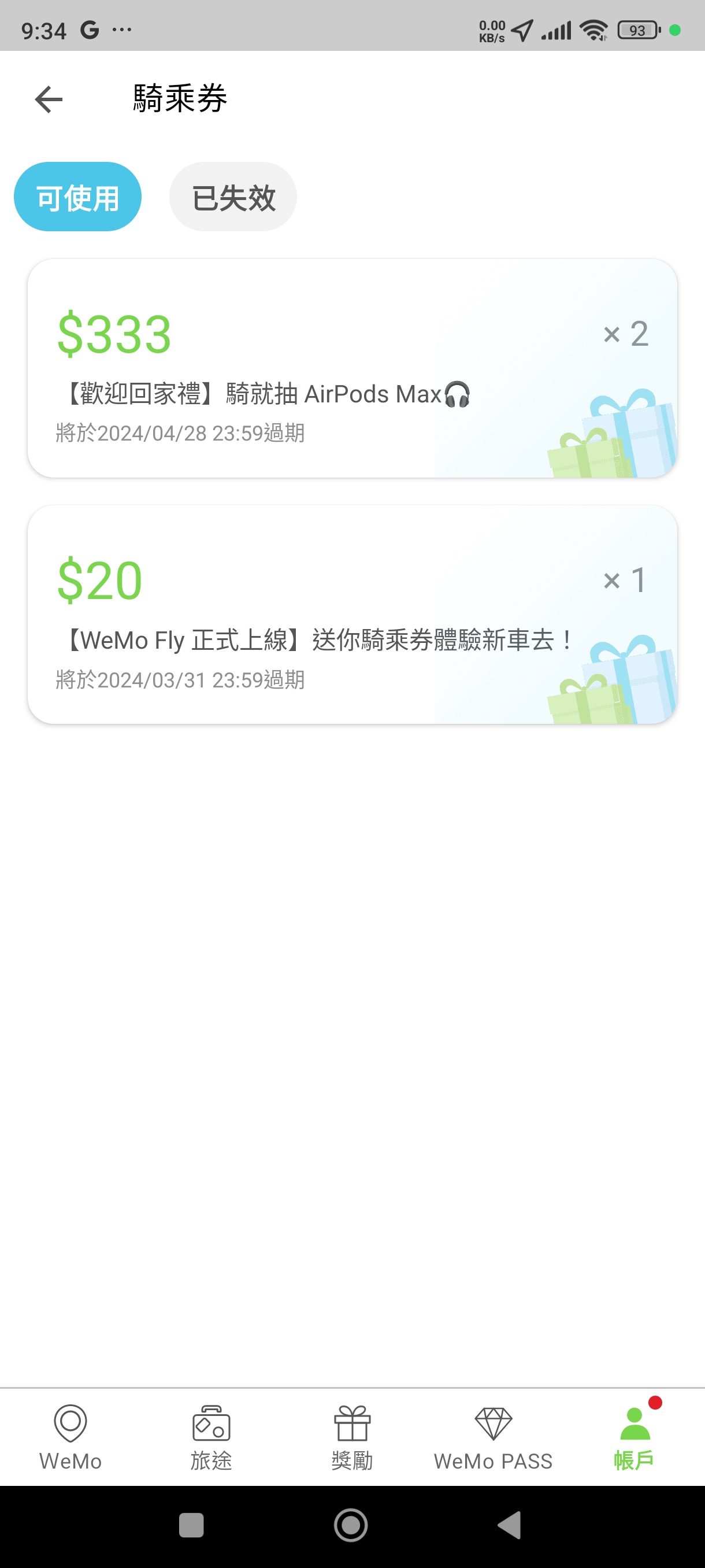Image resolution: width=705 pixels, height=1568 pixels.
Task: Go back using the top-left arrow
Action: [x=49, y=99]
